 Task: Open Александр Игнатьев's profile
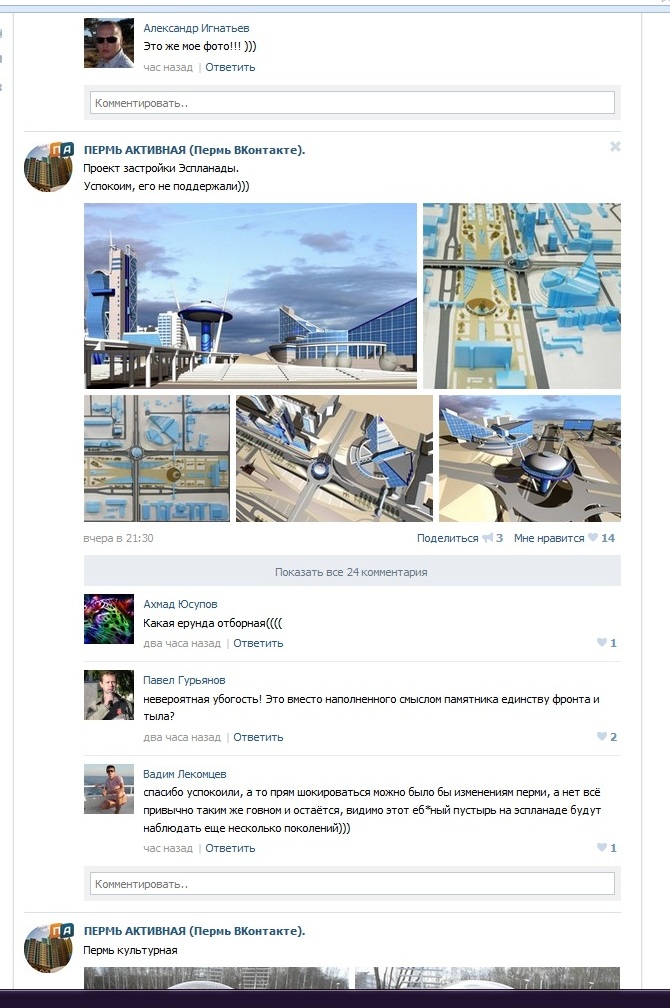[196, 28]
